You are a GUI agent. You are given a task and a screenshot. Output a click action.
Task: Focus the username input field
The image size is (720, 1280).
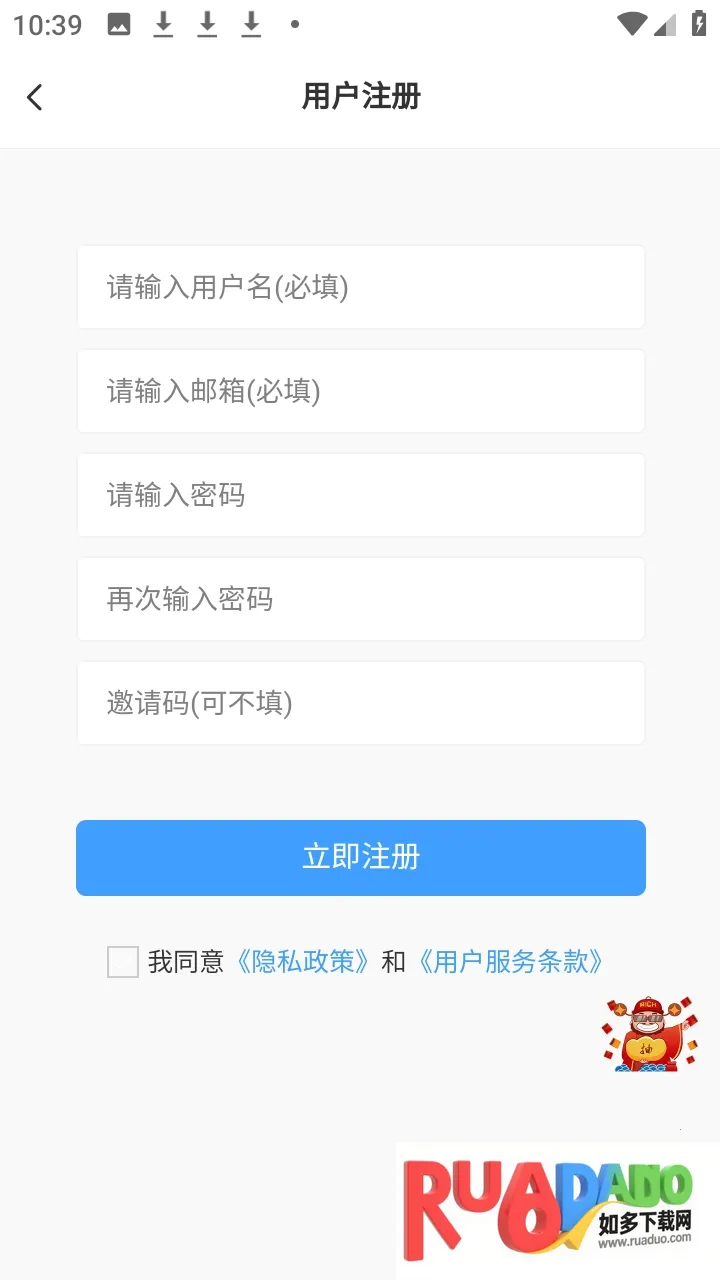point(360,287)
